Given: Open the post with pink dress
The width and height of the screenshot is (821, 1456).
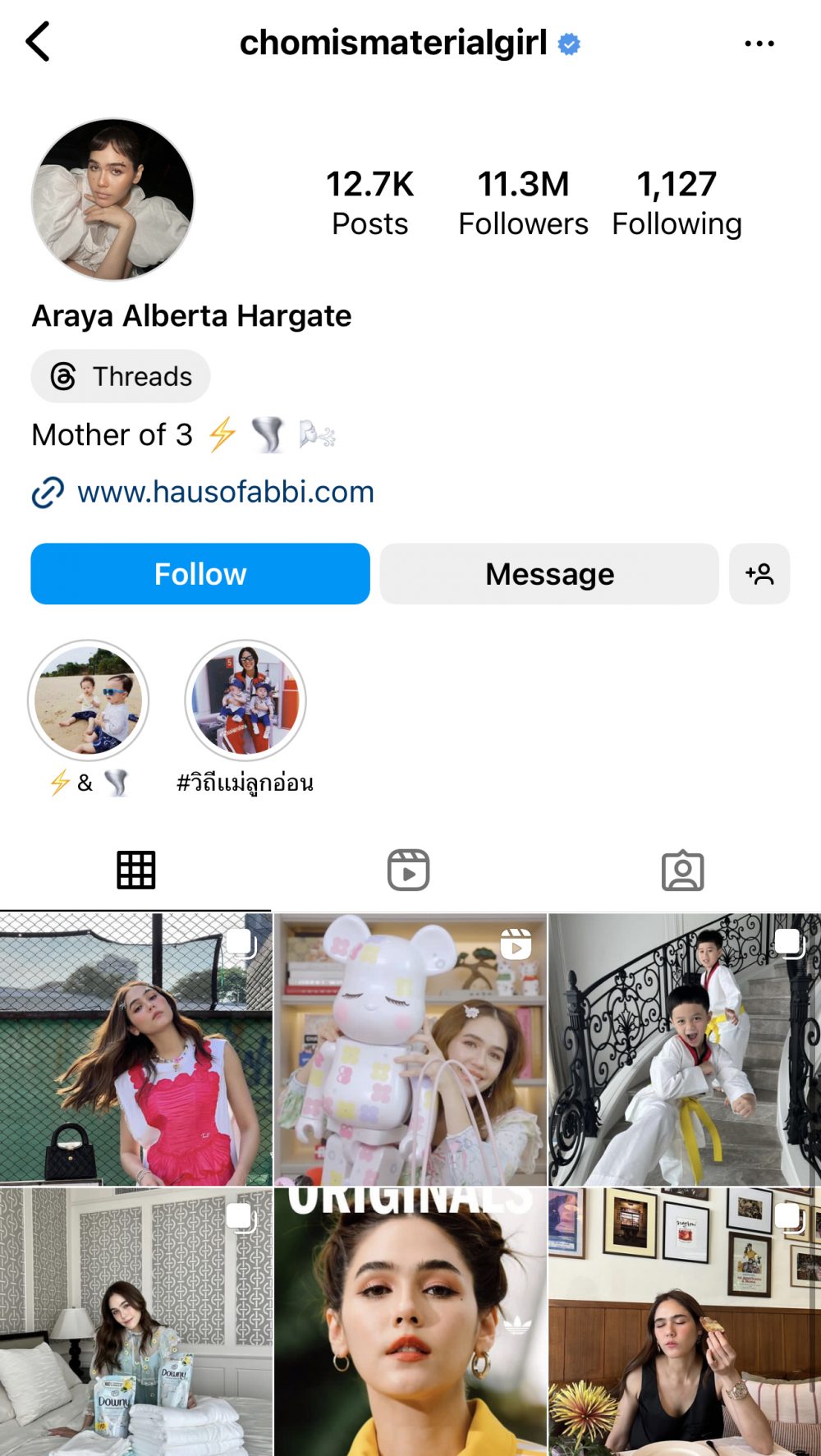Looking at the screenshot, I should (135, 1049).
